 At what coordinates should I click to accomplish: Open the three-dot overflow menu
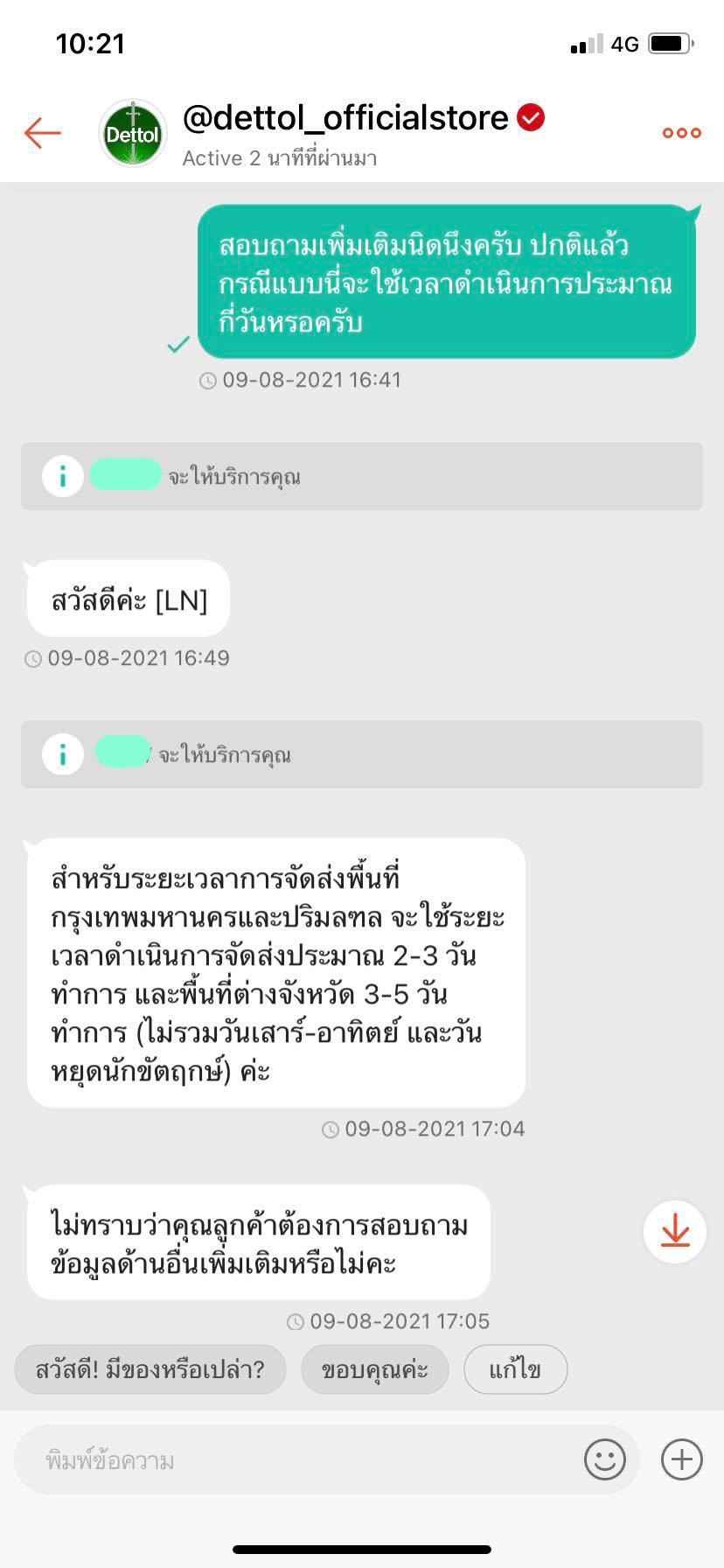coord(681,133)
